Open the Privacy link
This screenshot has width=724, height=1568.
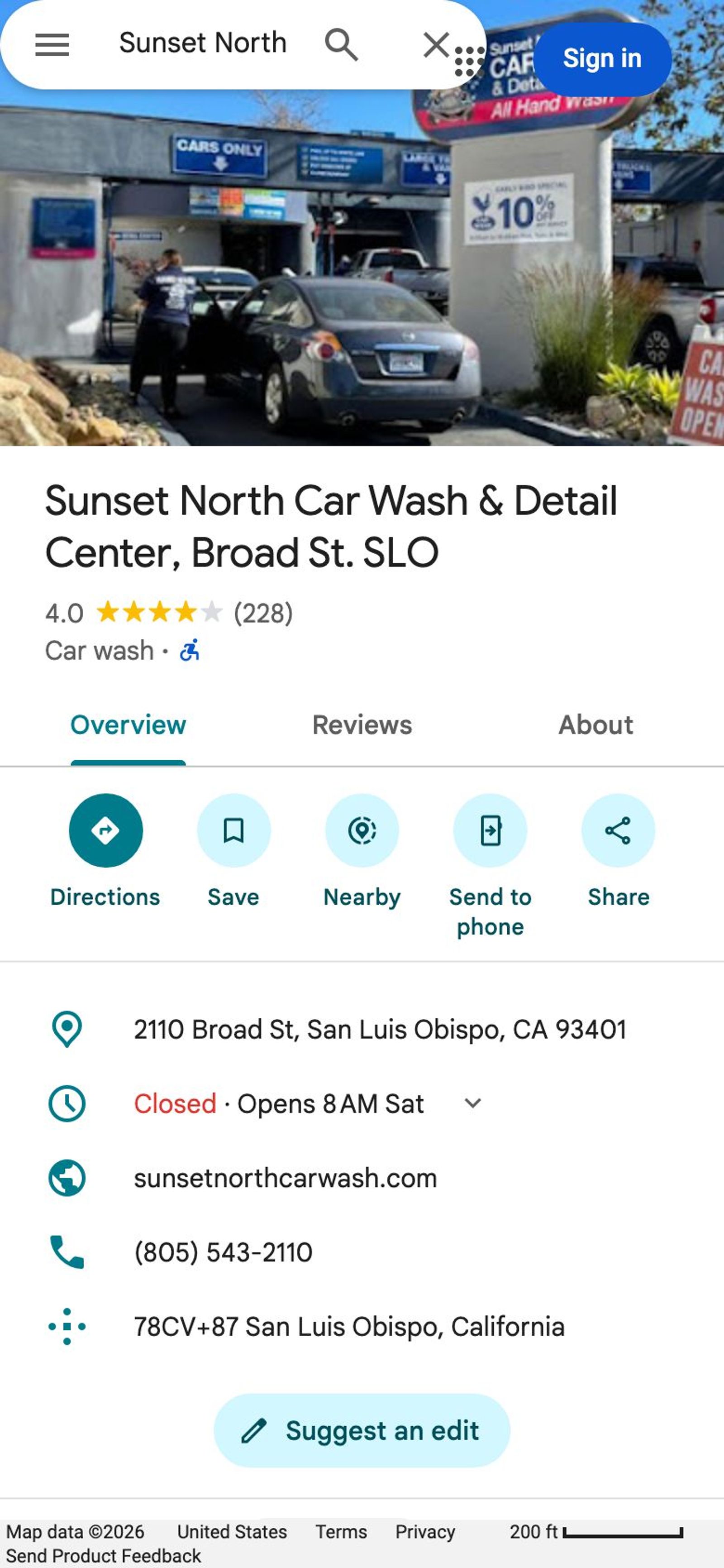[425, 1531]
